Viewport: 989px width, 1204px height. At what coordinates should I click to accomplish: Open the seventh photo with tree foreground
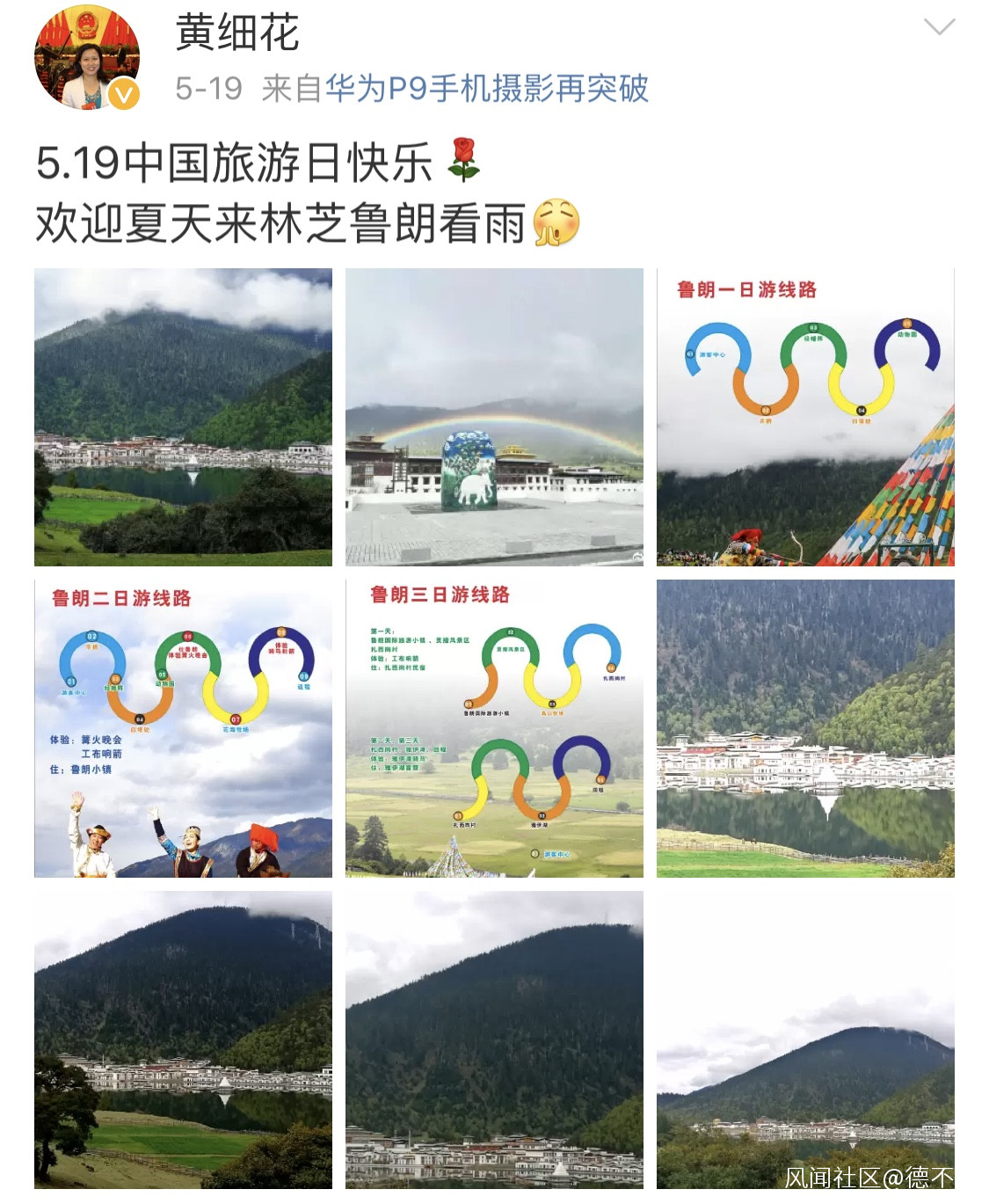click(x=183, y=1040)
